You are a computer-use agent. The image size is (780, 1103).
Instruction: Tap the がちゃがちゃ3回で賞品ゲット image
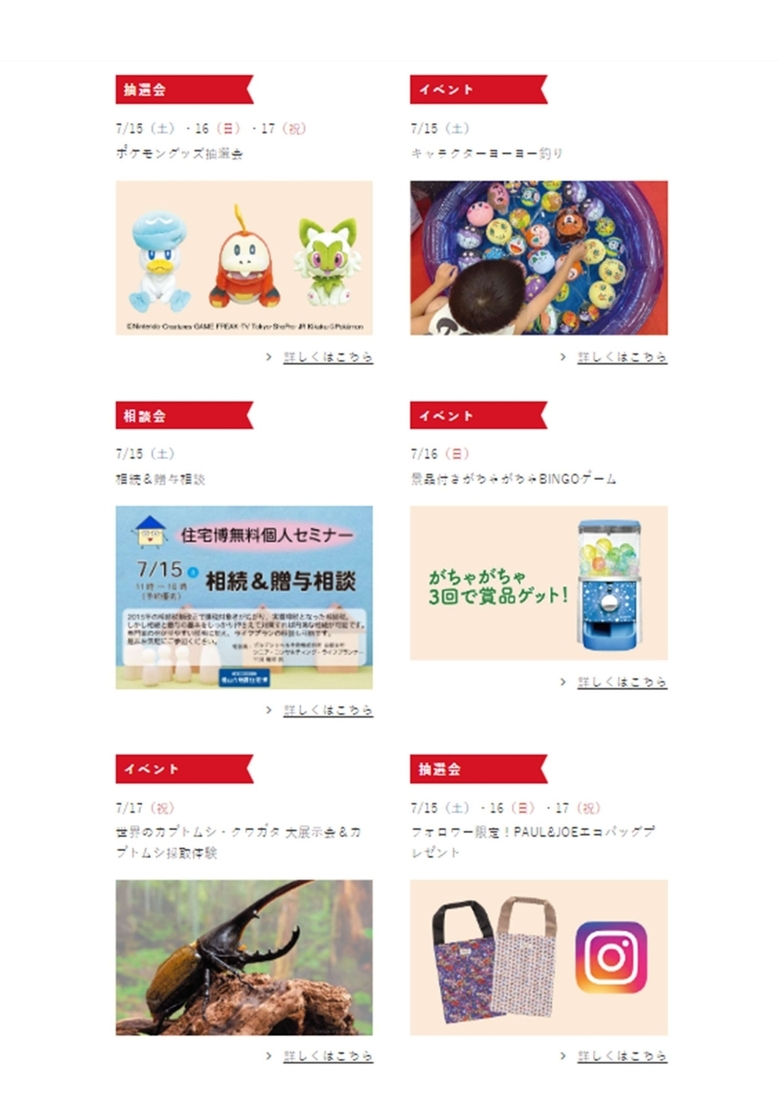(x=538, y=583)
